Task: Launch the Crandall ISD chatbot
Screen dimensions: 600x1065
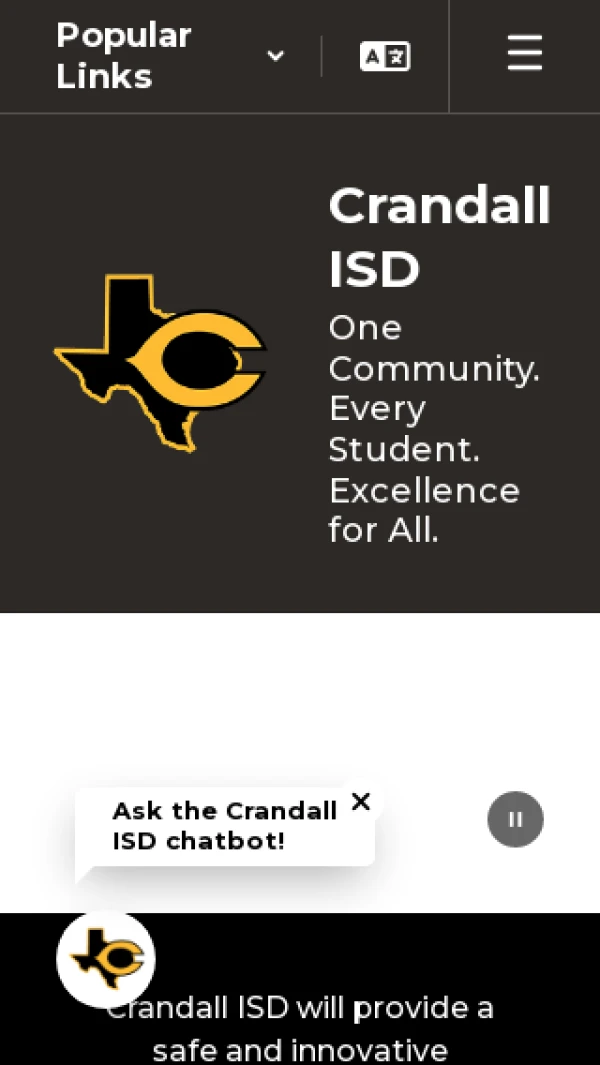Action: pyautogui.click(x=106, y=958)
